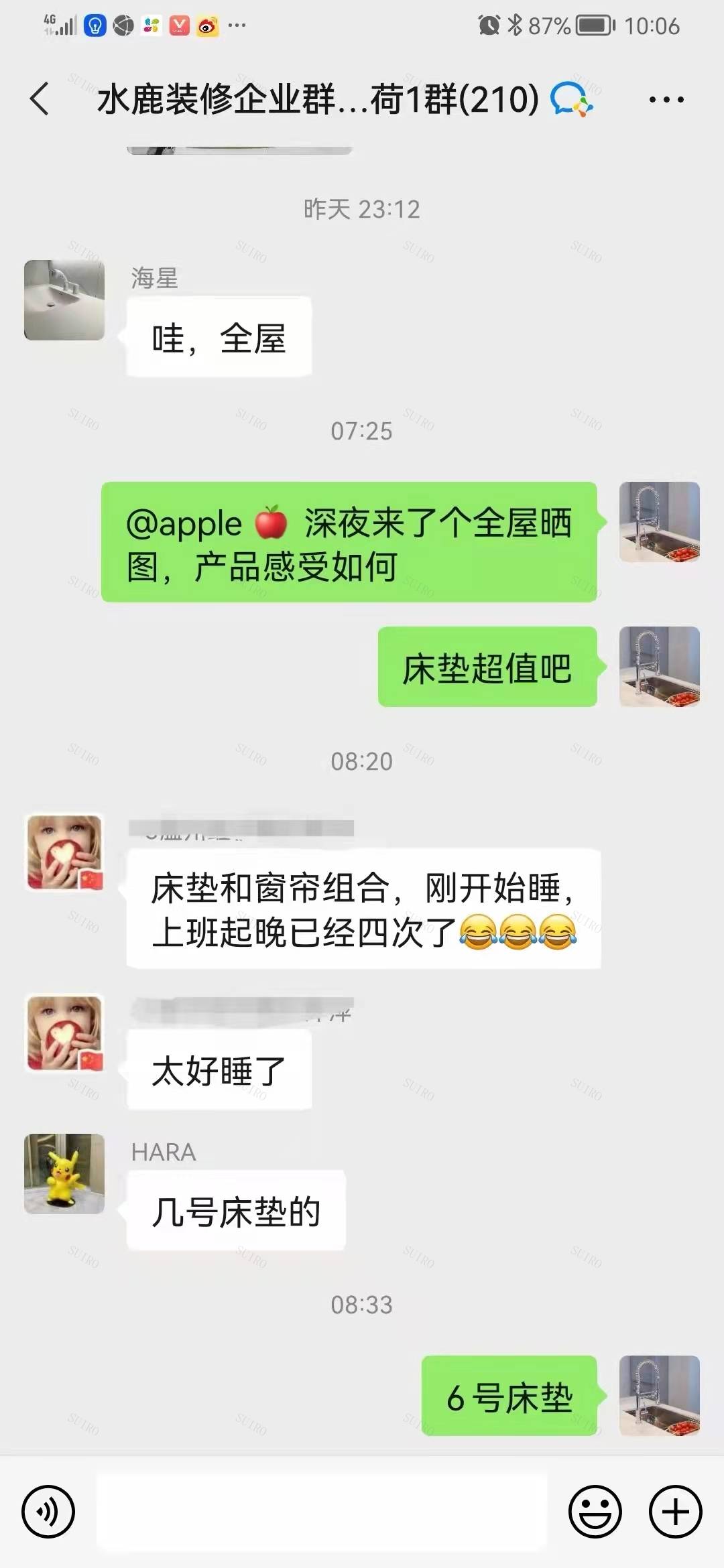The width and height of the screenshot is (724, 1568).
Task: Open the group chat overflow menu
Action: click(666, 100)
